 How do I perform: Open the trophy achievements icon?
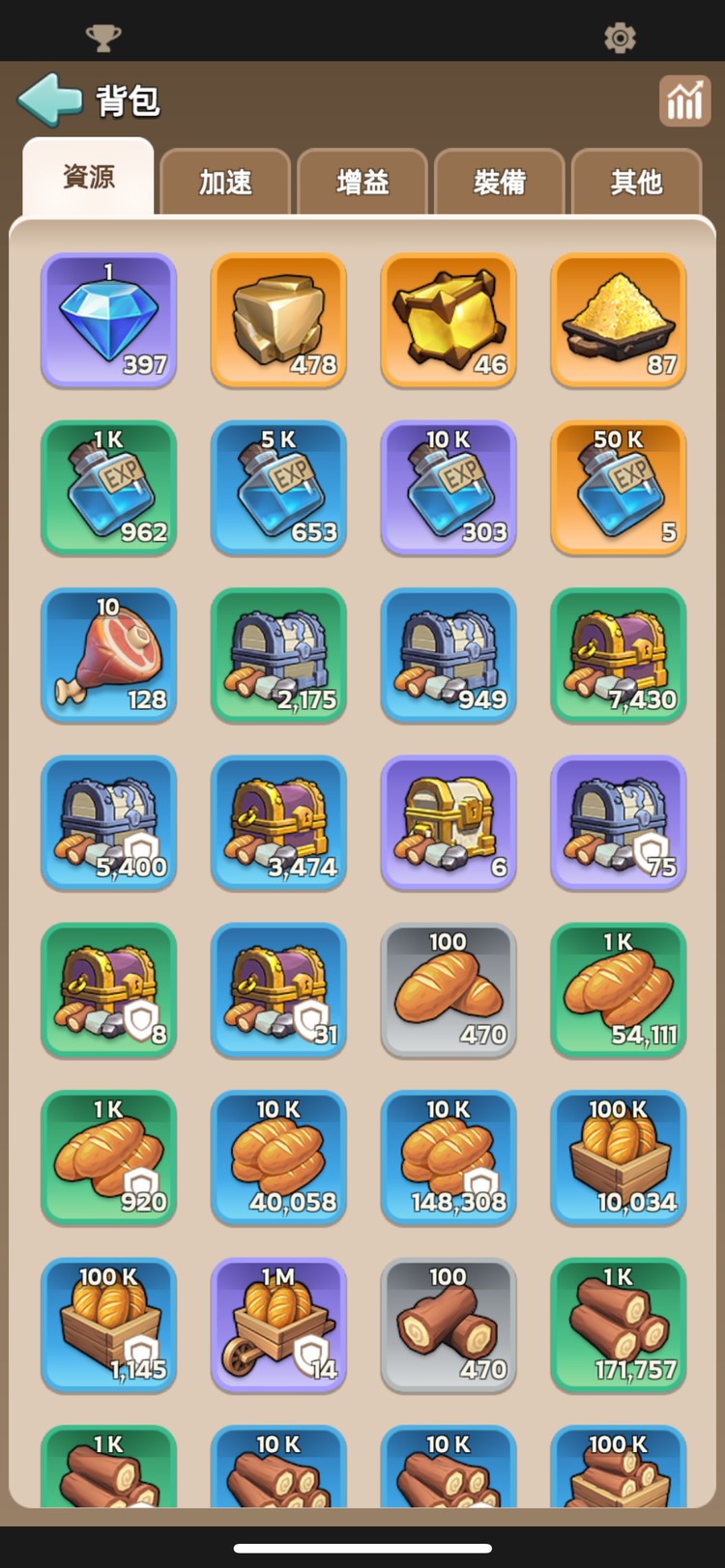tap(103, 38)
